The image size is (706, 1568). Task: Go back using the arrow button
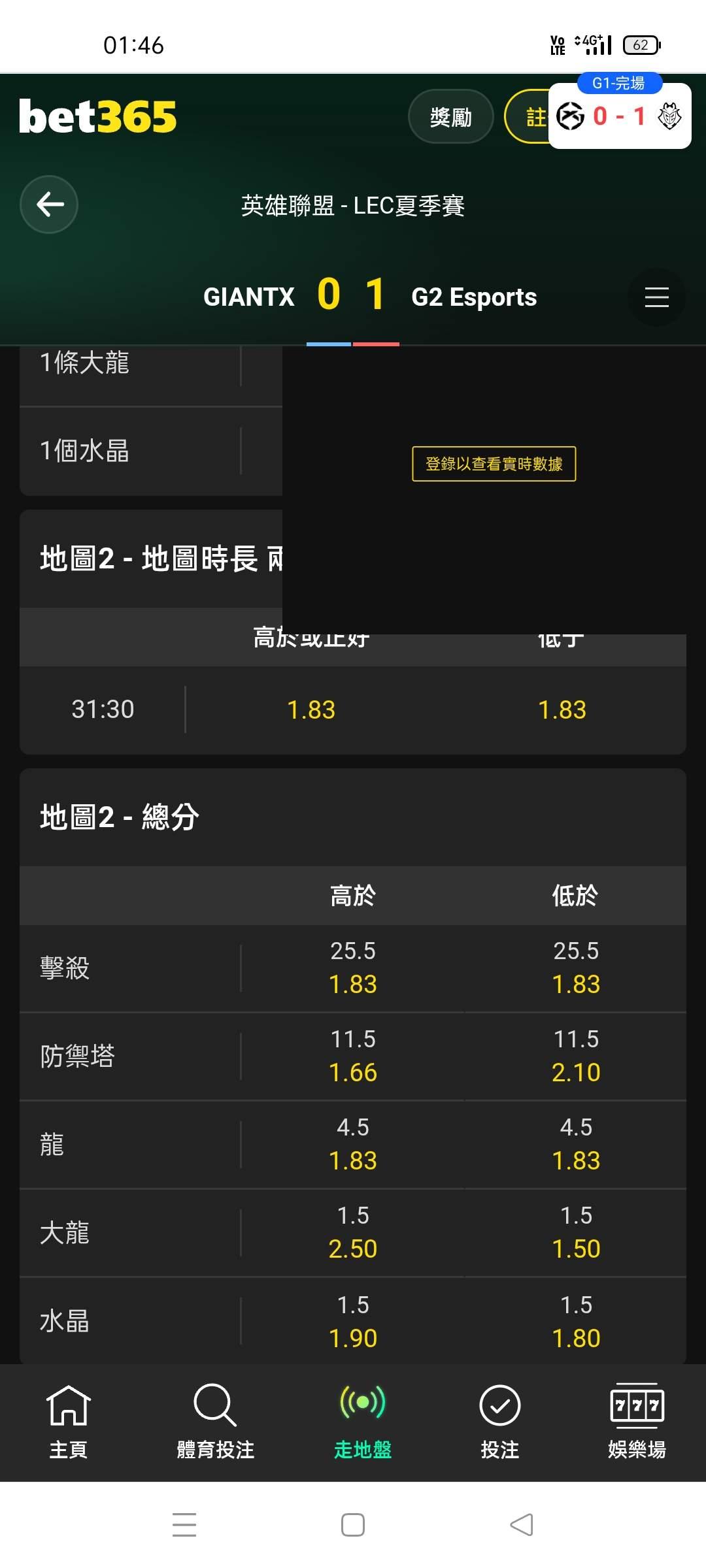[49, 204]
